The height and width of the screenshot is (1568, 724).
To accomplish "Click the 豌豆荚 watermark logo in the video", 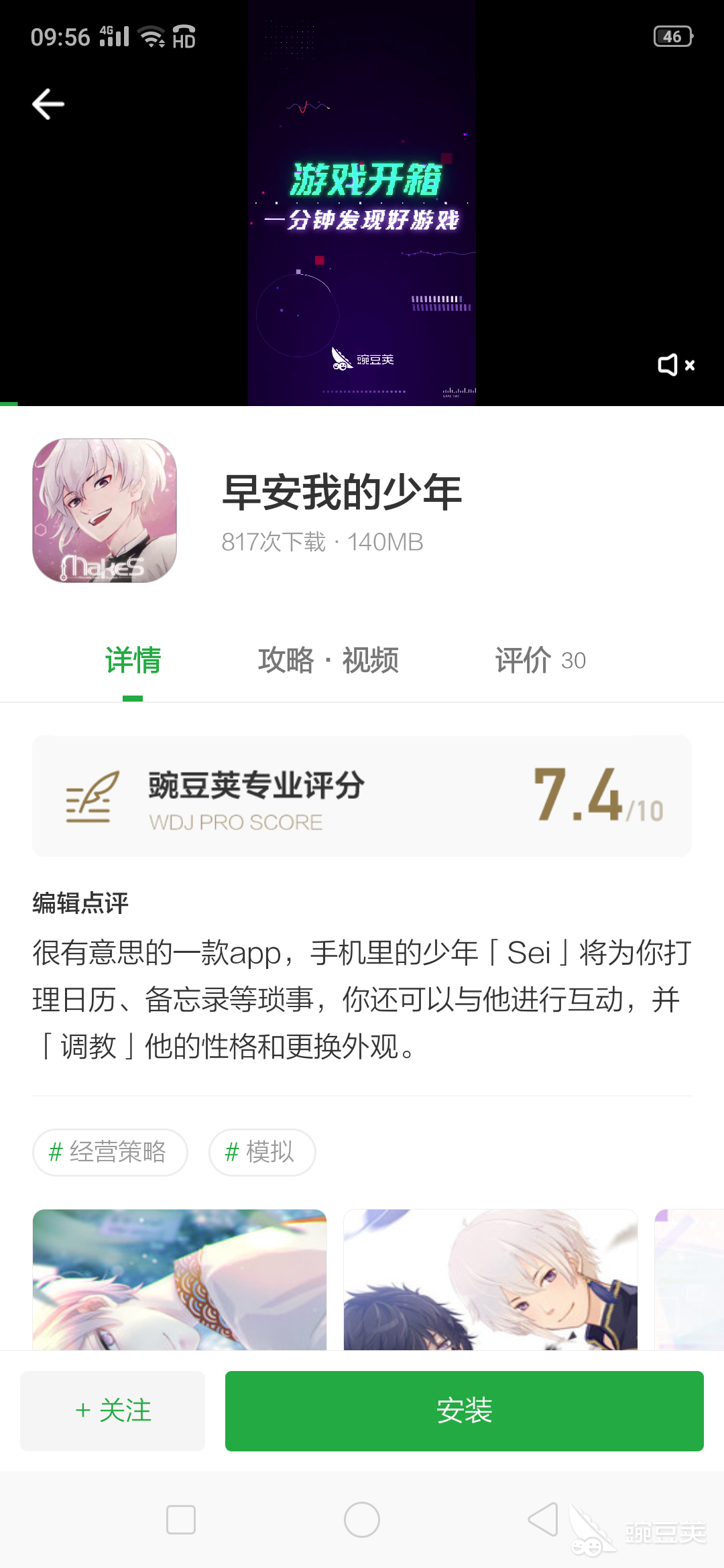I will click(x=362, y=359).
